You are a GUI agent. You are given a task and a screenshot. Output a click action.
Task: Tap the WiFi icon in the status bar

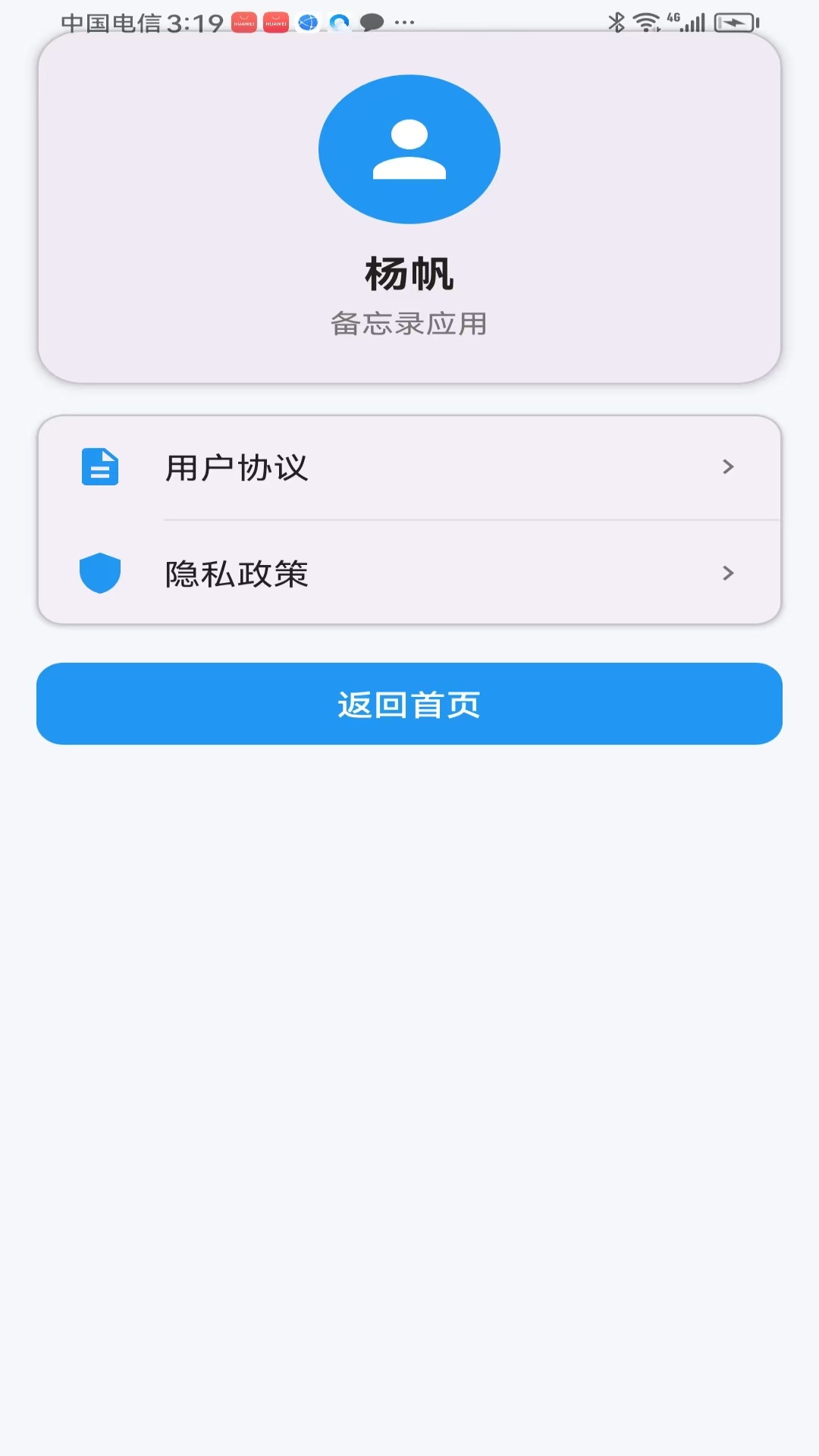645,23
